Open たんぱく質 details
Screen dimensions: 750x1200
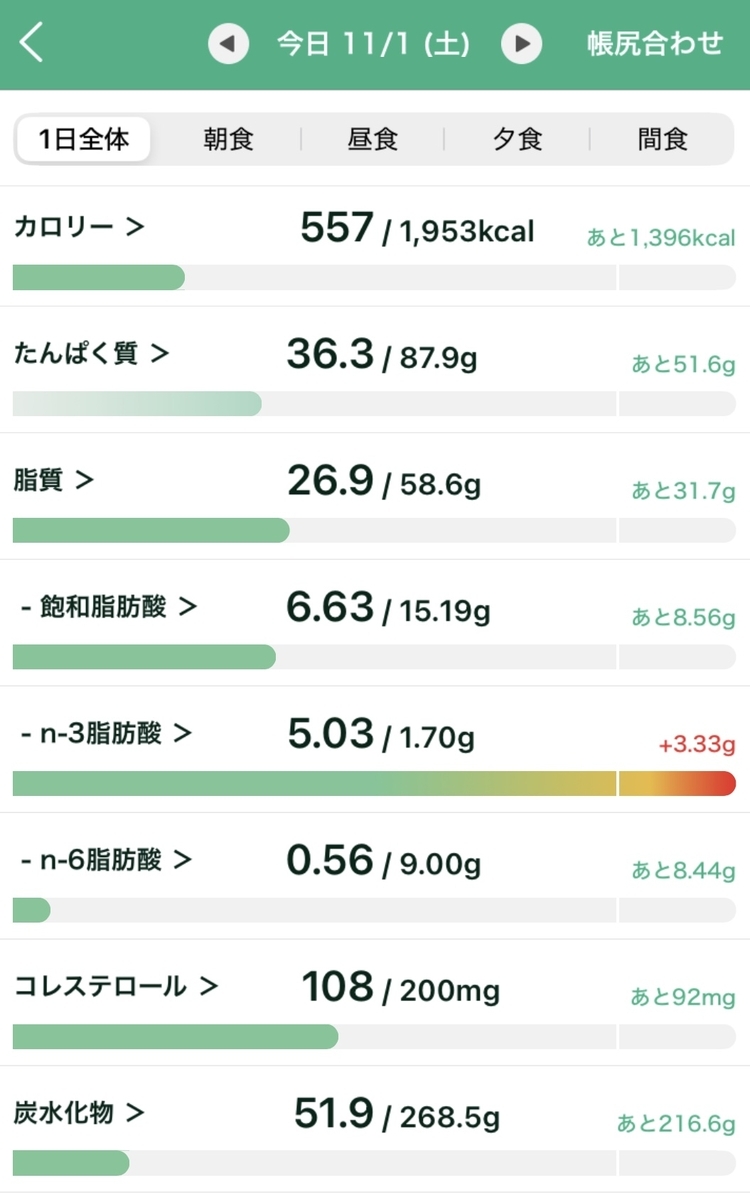pyautogui.click(x=91, y=353)
